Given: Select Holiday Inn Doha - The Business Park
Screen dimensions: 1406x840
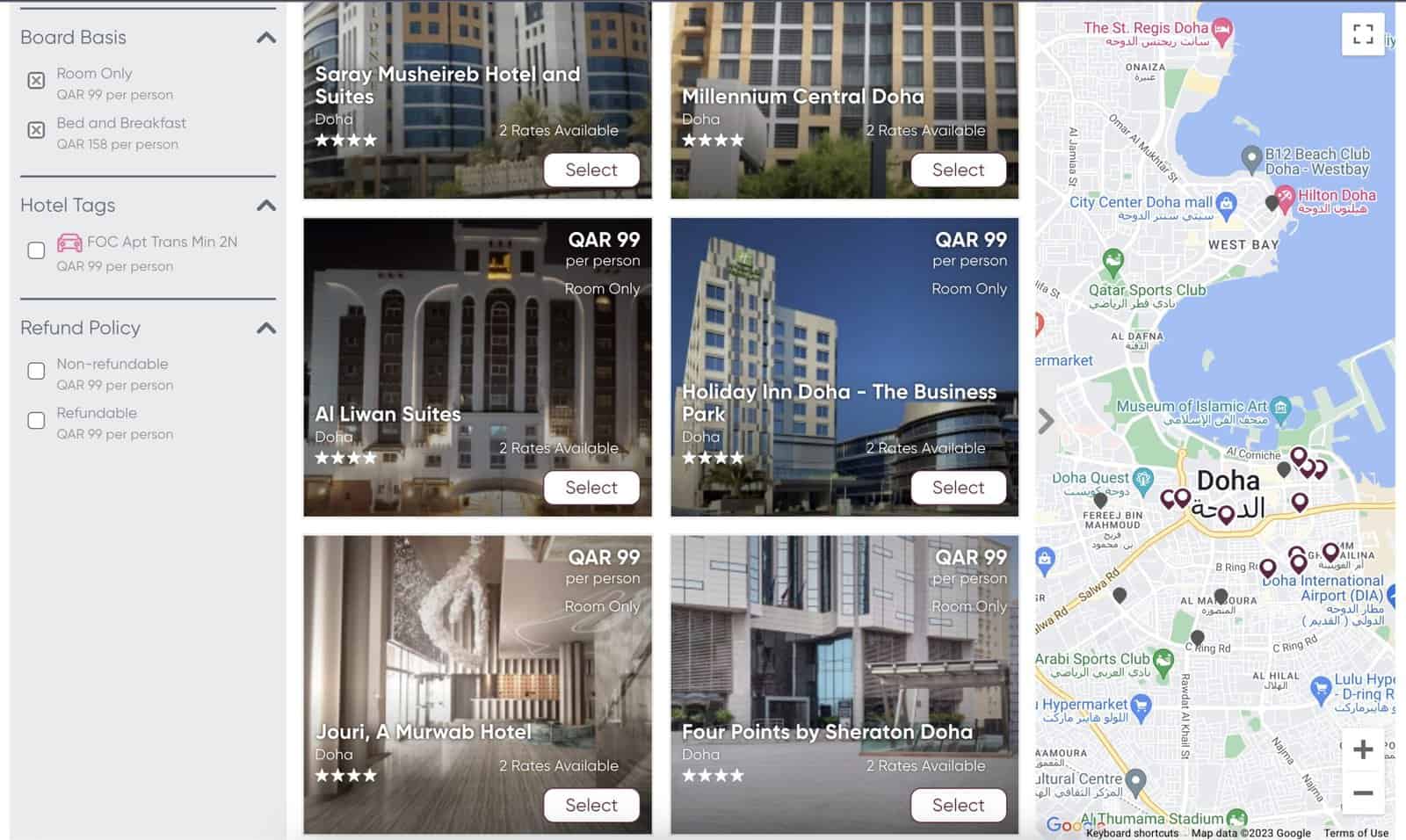Looking at the screenshot, I should click(x=958, y=488).
